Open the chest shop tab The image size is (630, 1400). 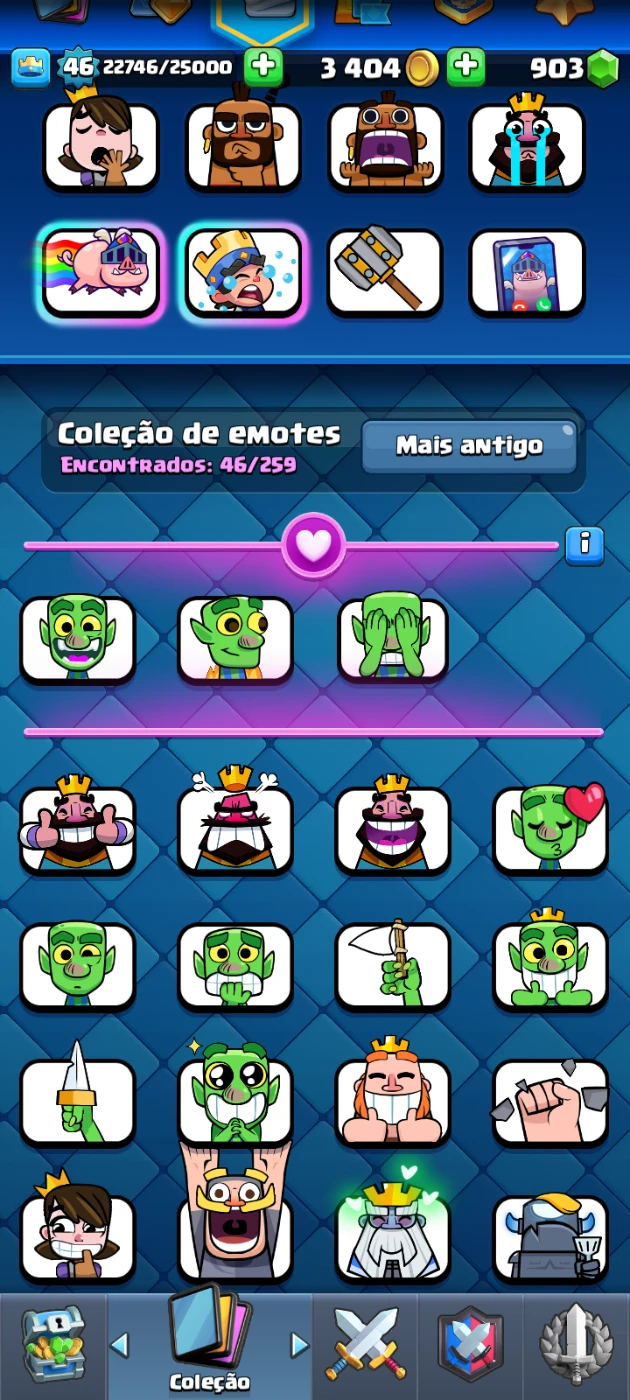point(53,1346)
